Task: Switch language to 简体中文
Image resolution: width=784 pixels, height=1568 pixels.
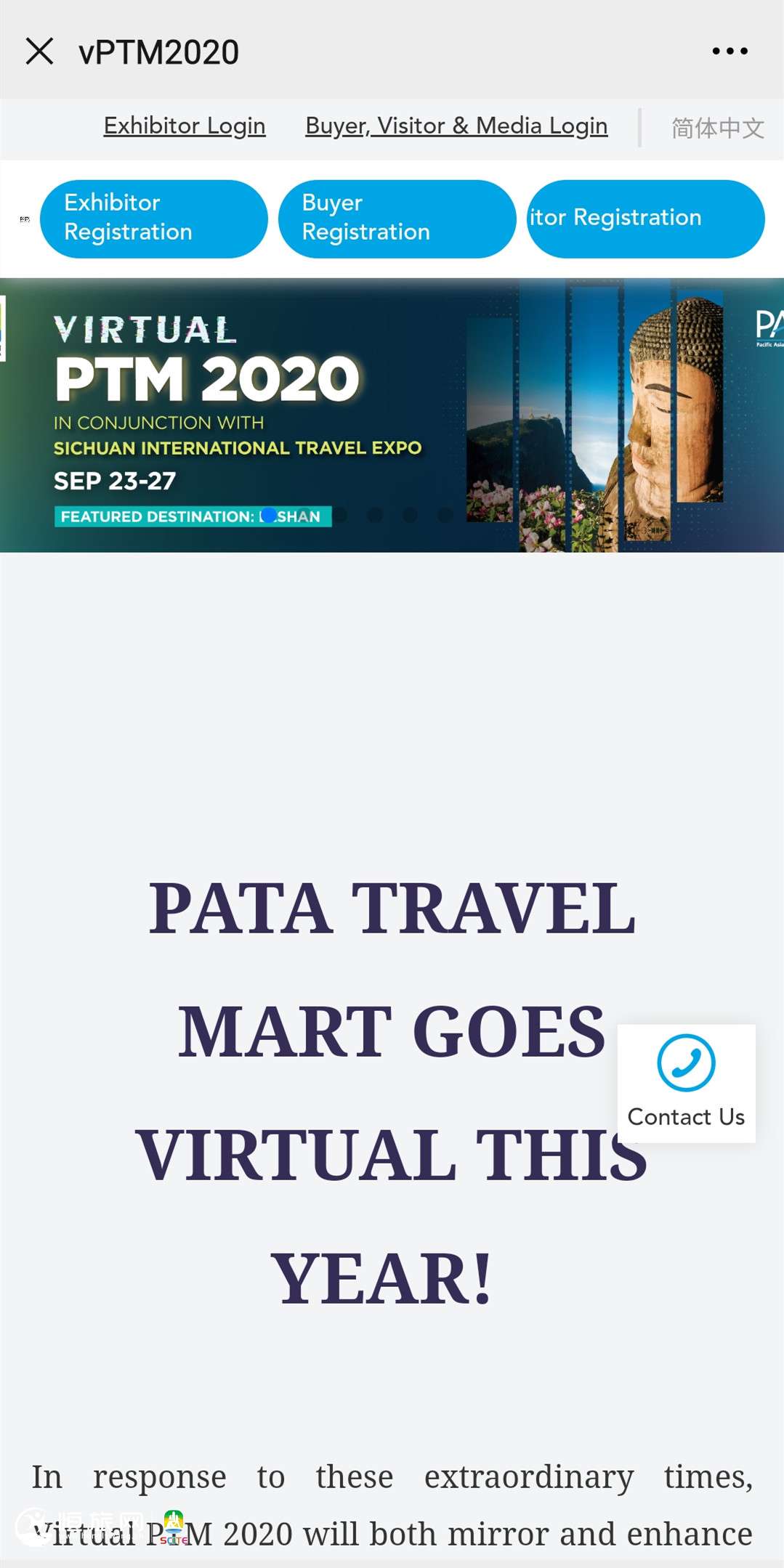Action: pos(717,129)
